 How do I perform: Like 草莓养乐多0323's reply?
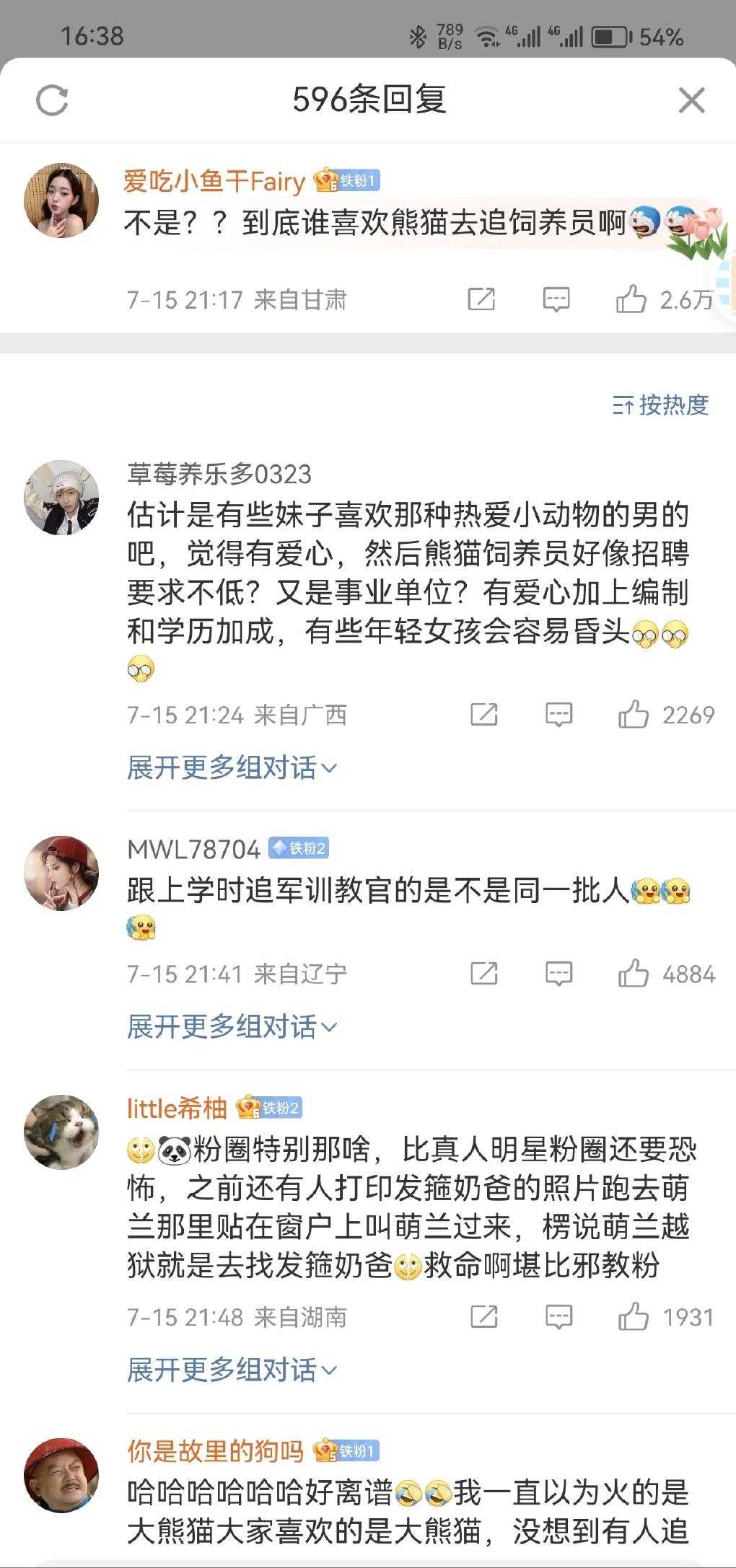click(633, 715)
